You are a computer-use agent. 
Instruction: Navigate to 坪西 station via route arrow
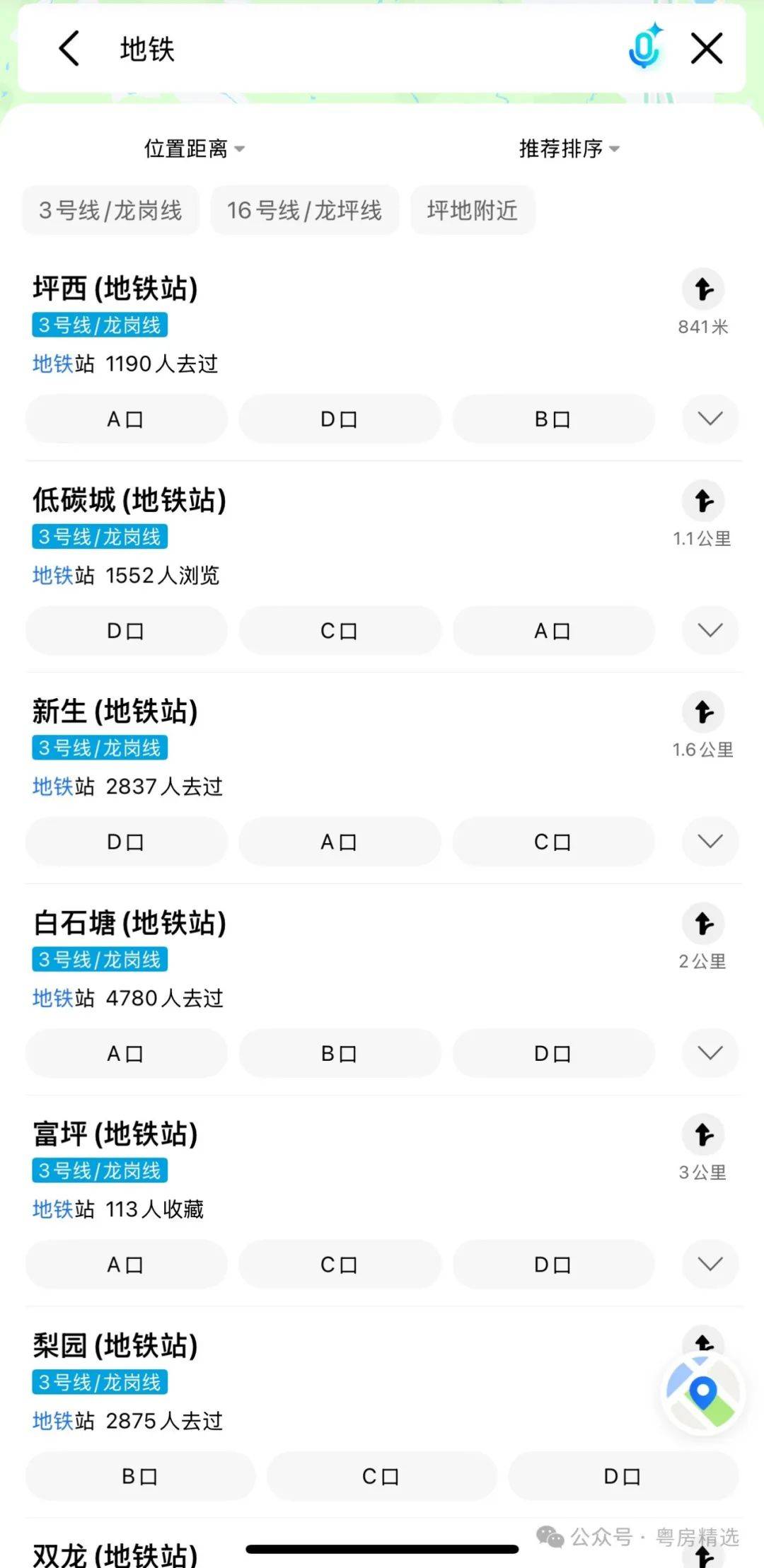tap(703, 289)
